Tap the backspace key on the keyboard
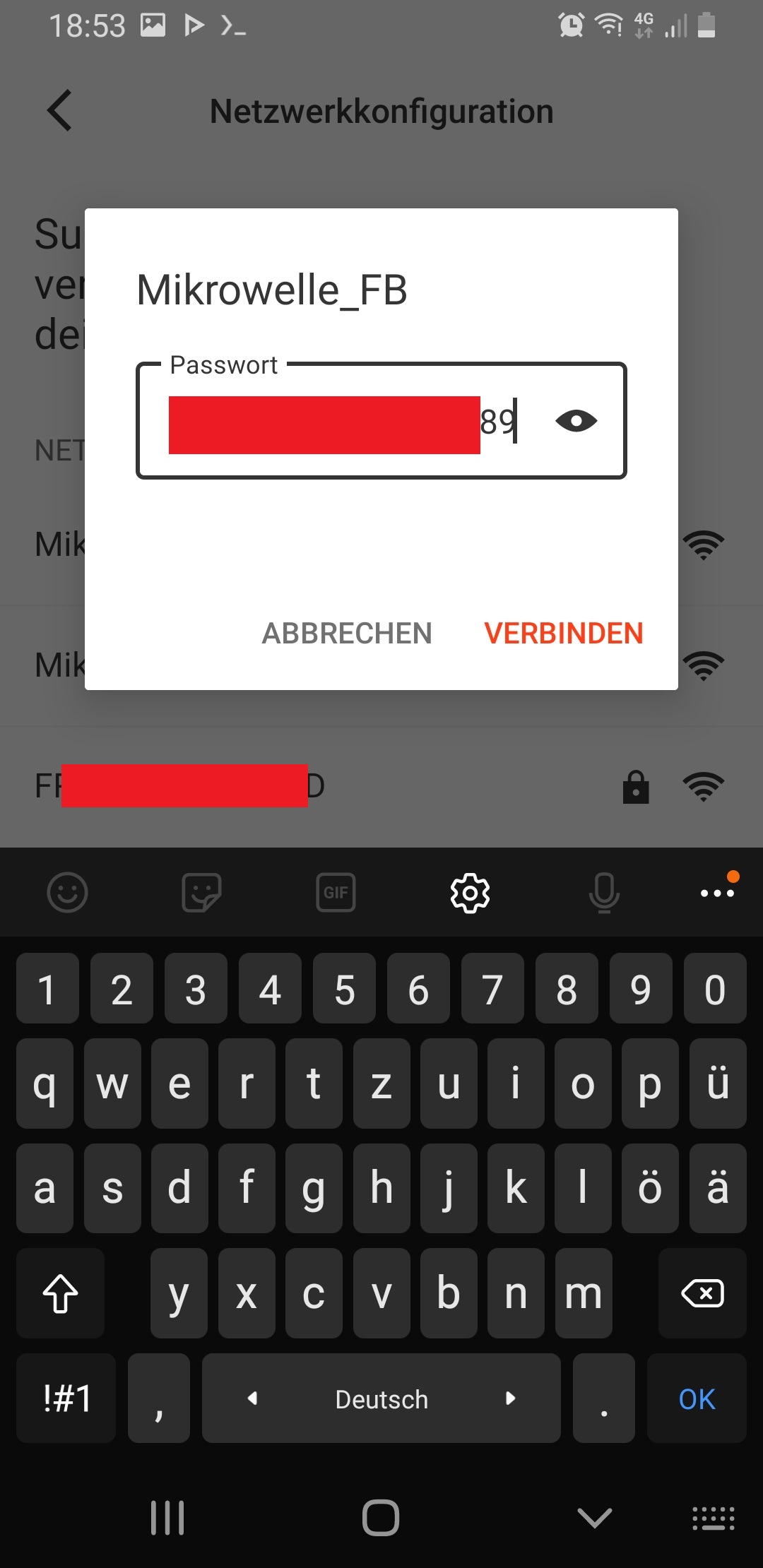The height and width of the screenshot is (1568, 763). [702, 1293]
